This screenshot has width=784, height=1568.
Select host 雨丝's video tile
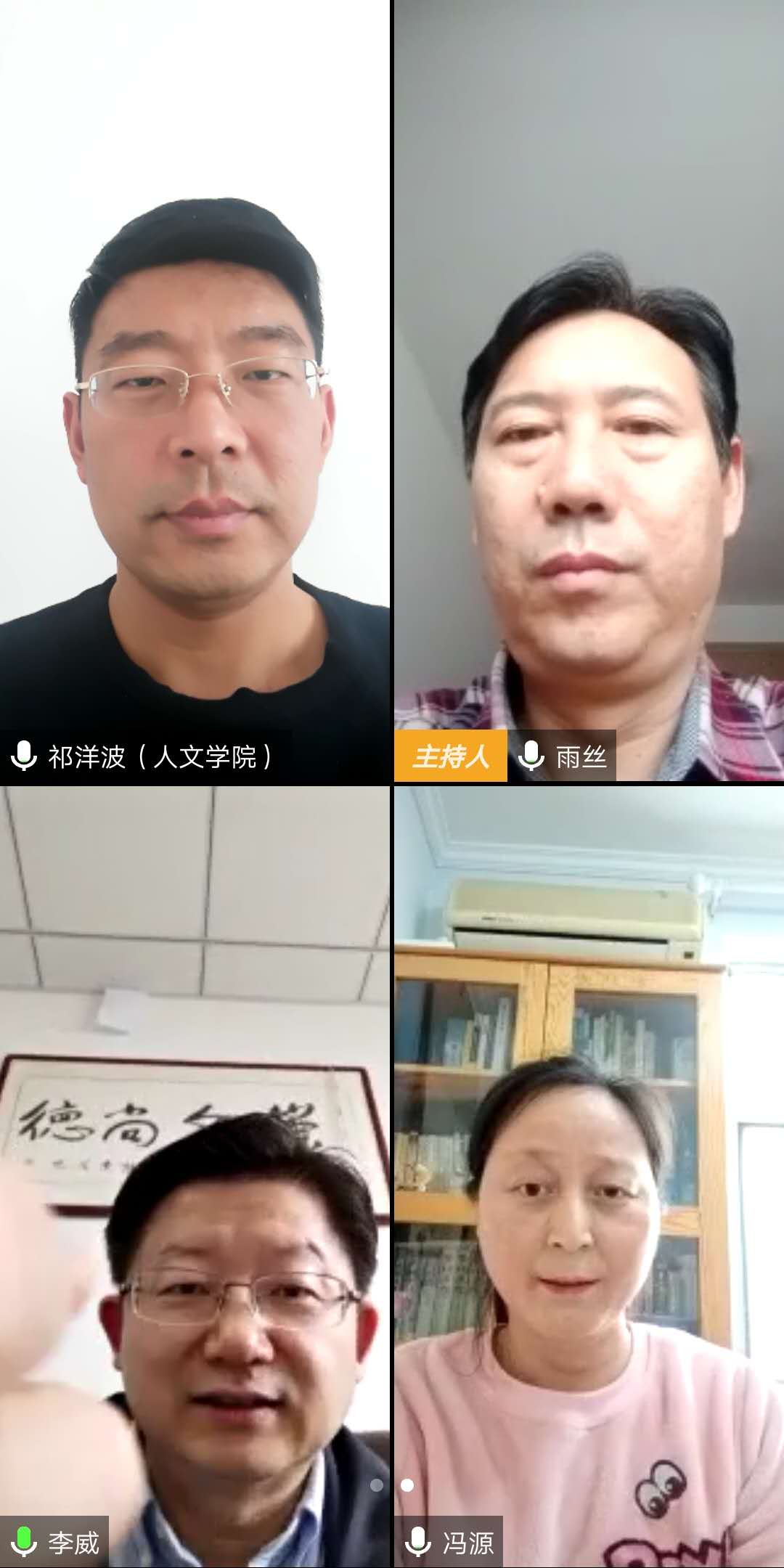pyautogui.click(x=589, y=392)
